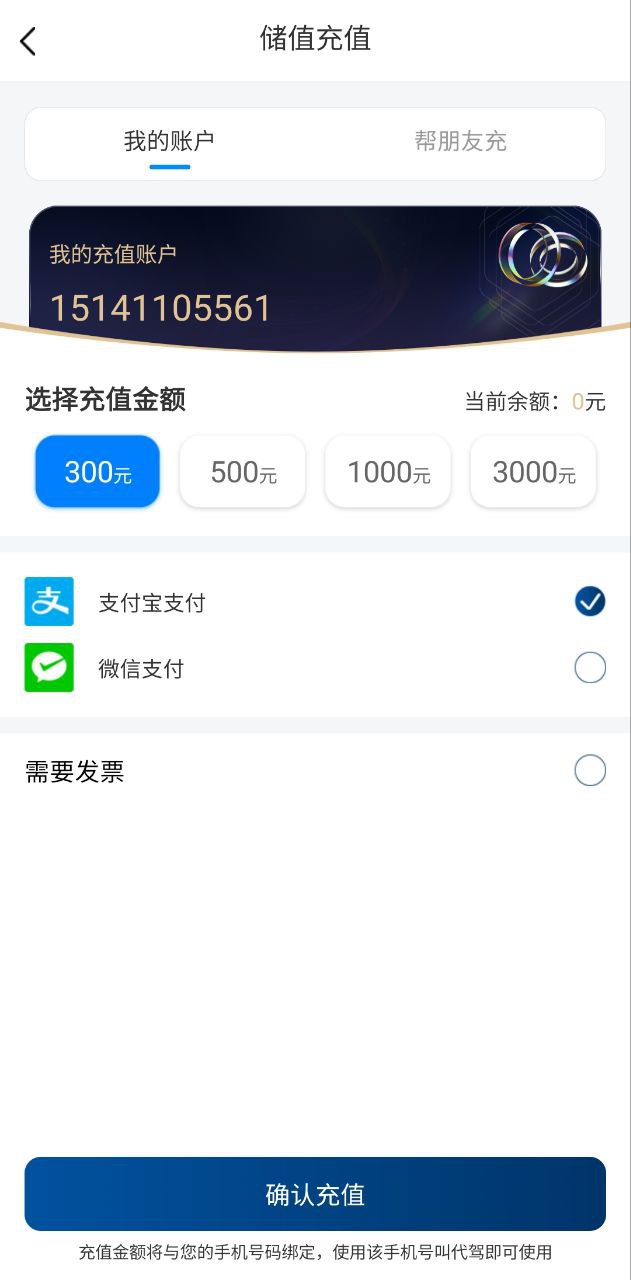The width and height of the screenshot is (631, 1280).
Task: Enable the 需要发票 invoice option
Action: [x=590, y=771]
